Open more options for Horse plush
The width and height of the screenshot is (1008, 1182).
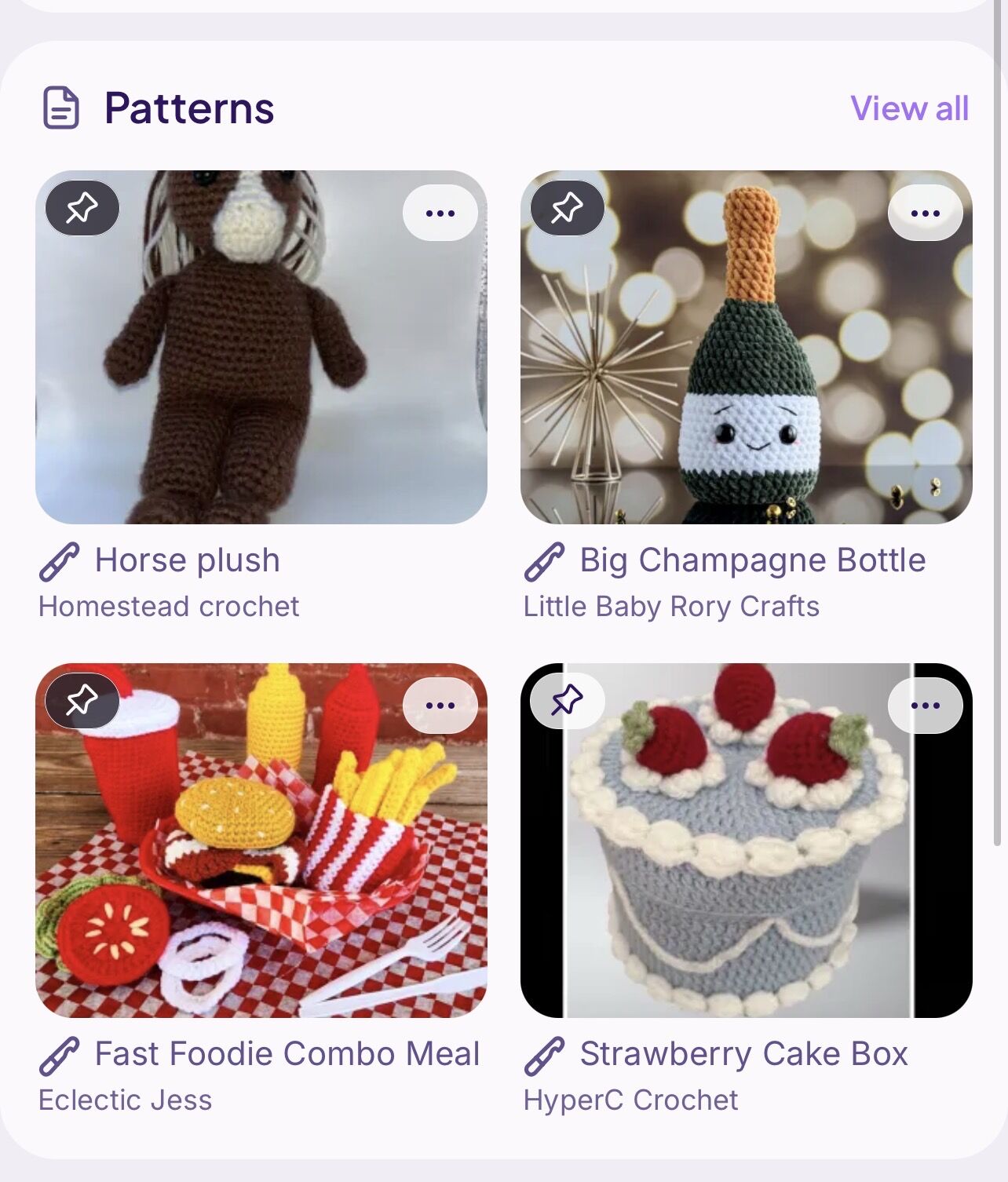440,213
